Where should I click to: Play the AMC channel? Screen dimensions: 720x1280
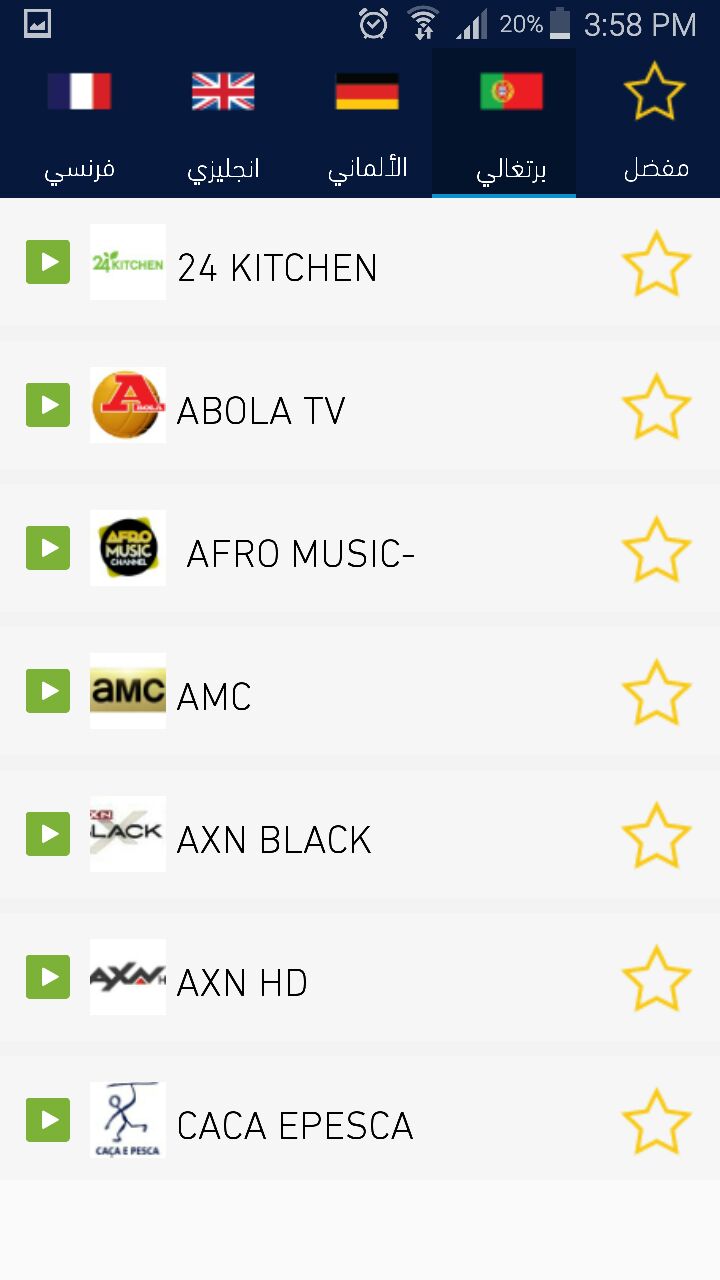click(x=48, y=691)
